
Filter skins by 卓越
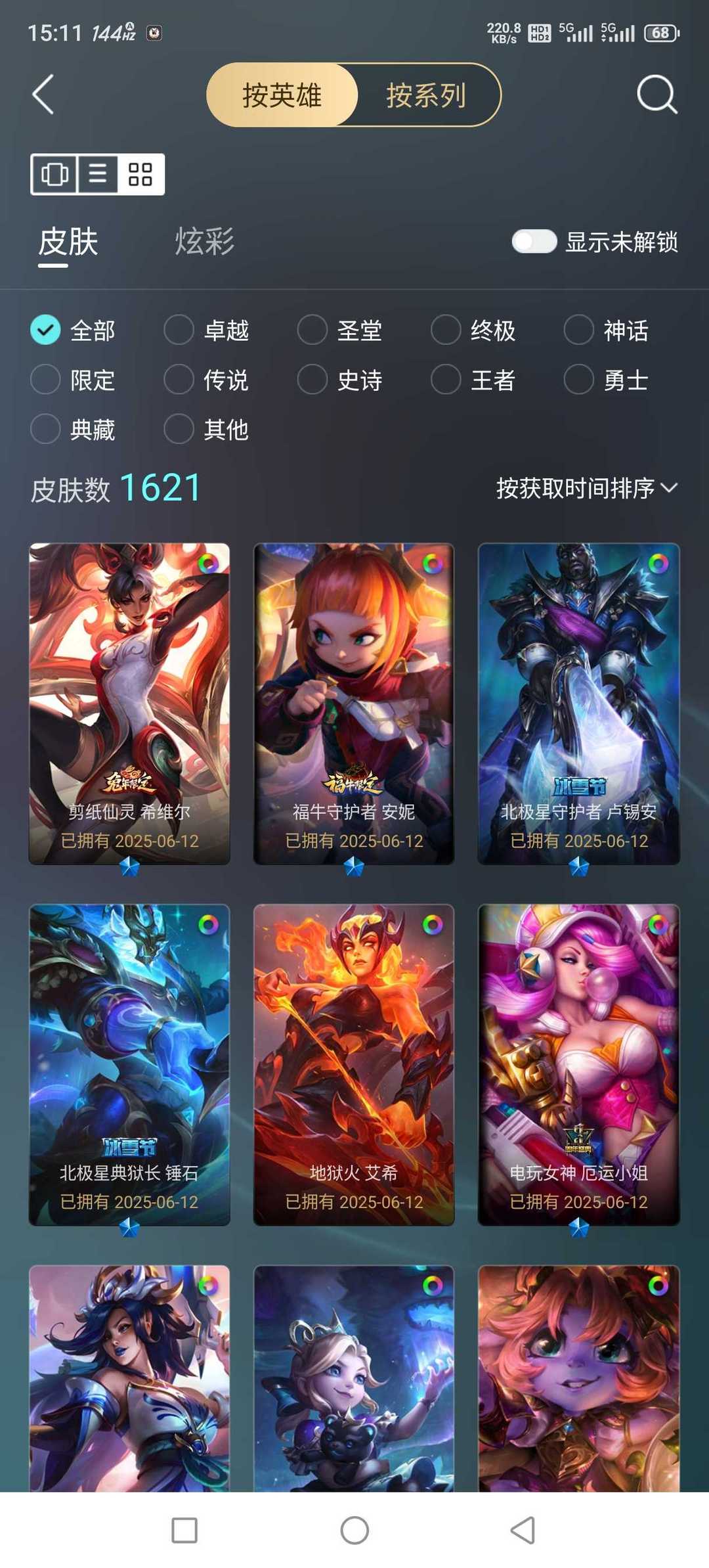[x=207, y=330]
